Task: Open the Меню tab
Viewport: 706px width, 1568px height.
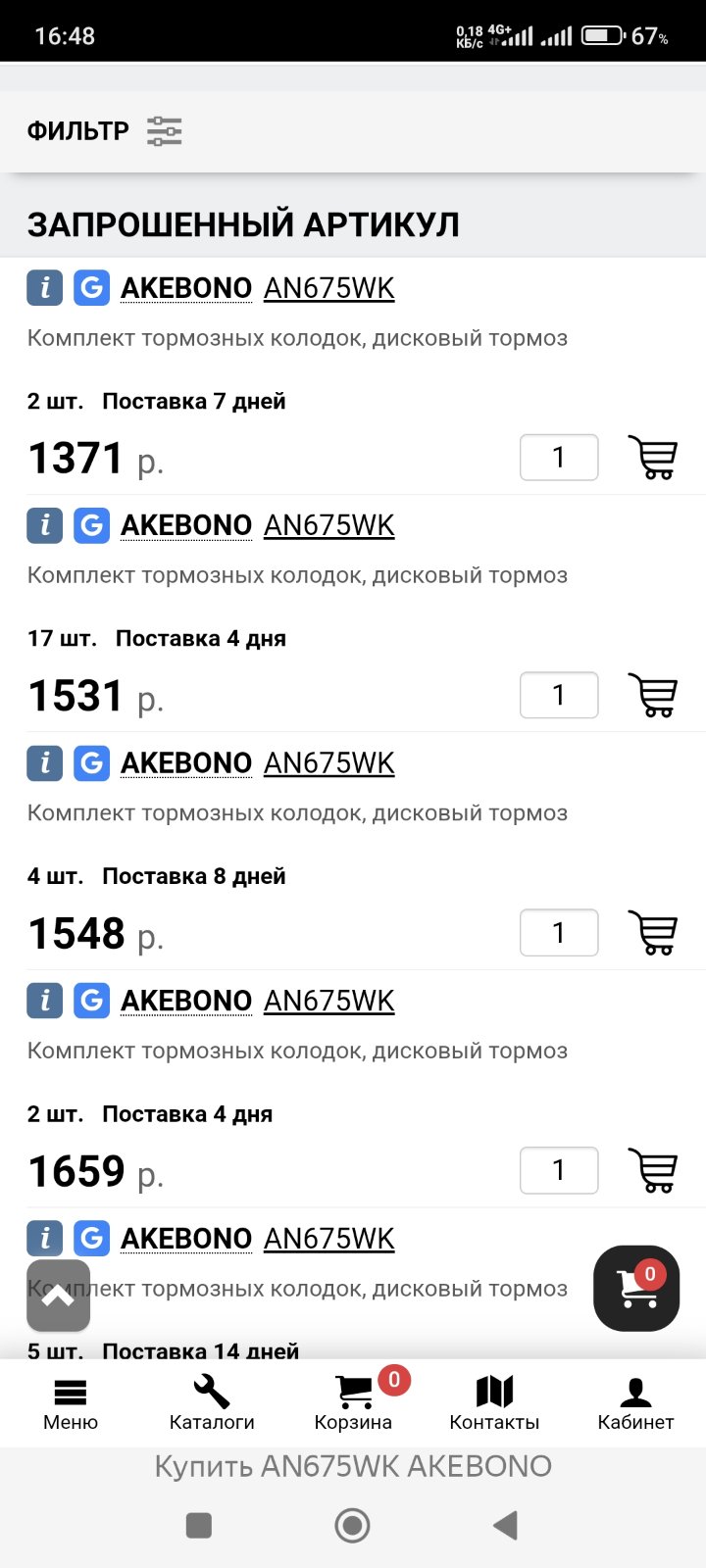Action: 71,1402
